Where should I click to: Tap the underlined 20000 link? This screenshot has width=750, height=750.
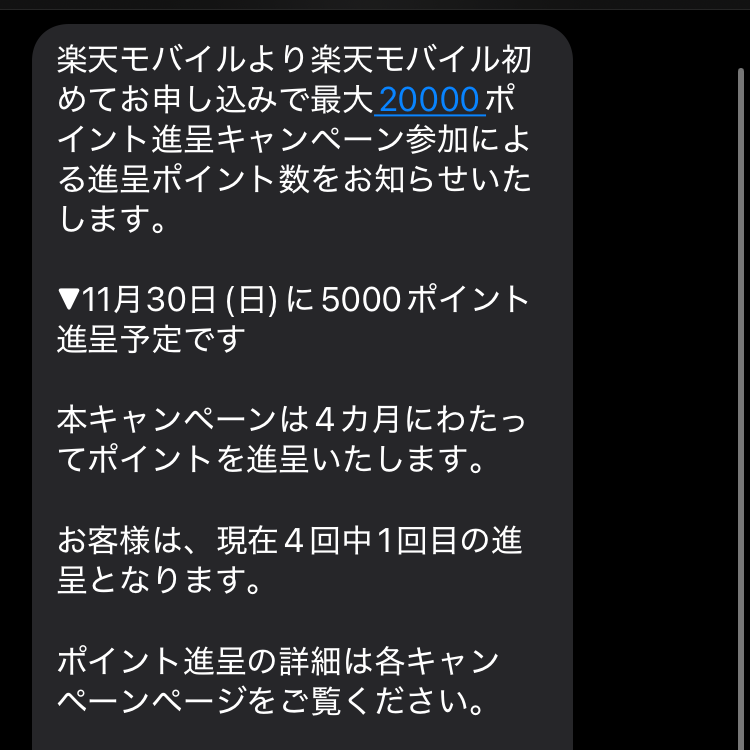432,100
